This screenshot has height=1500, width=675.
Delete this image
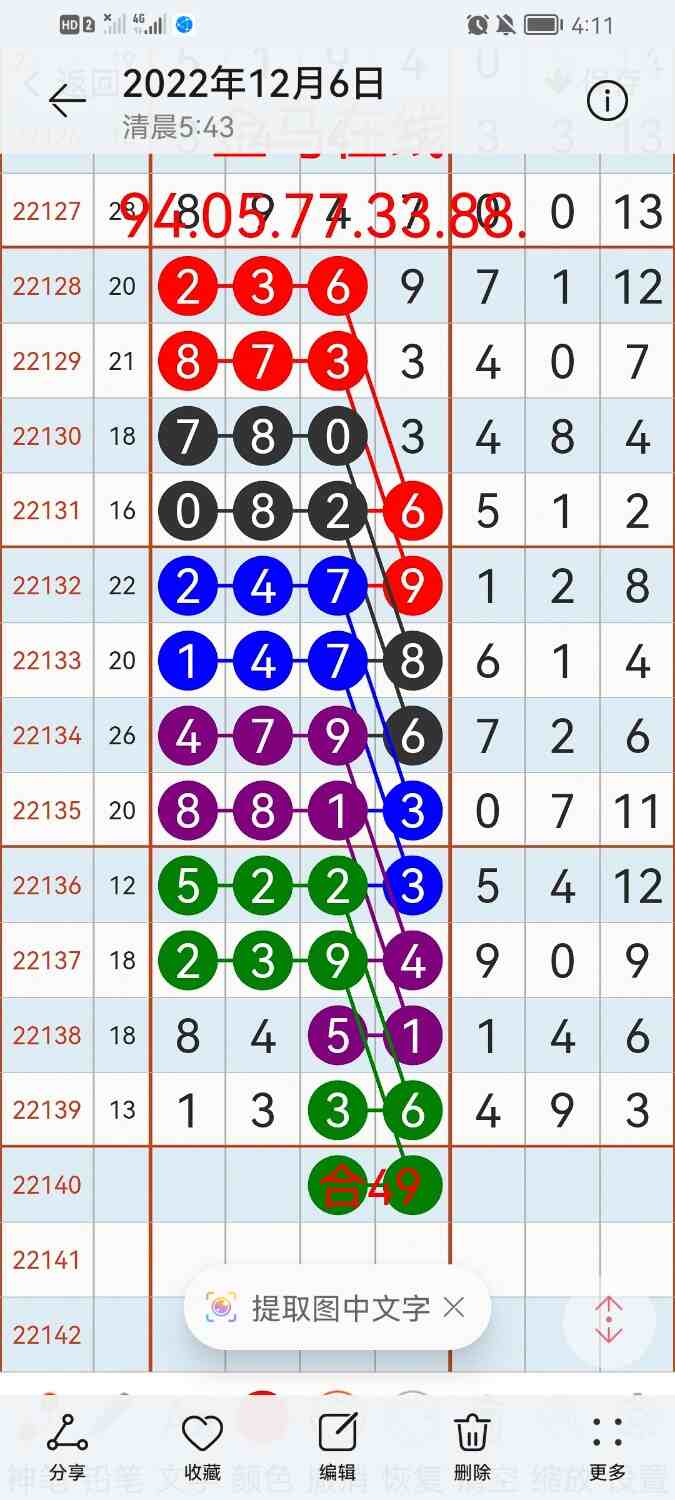pos(472,1446)
